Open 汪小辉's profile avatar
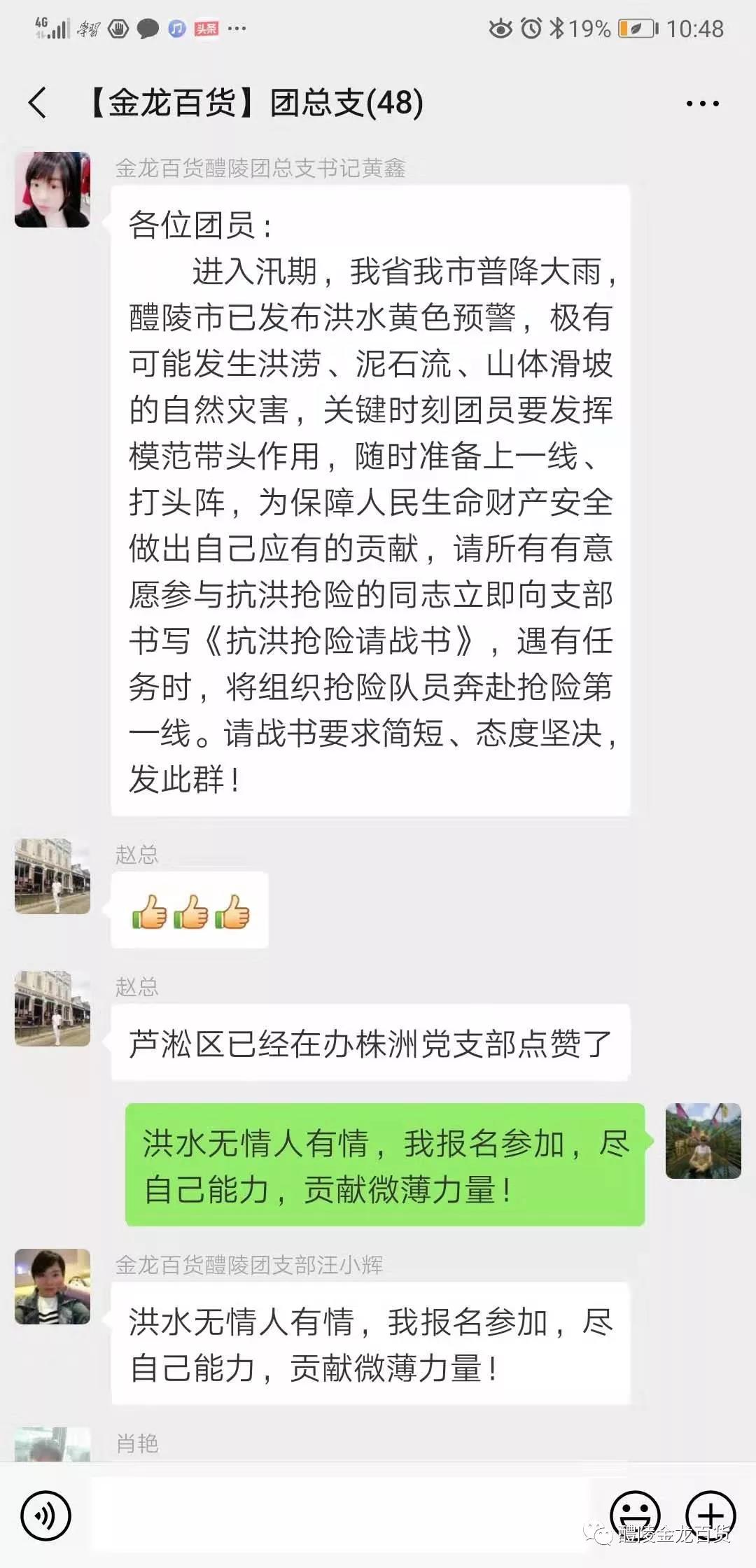The image size is (756, 1568). [52, 1287]
